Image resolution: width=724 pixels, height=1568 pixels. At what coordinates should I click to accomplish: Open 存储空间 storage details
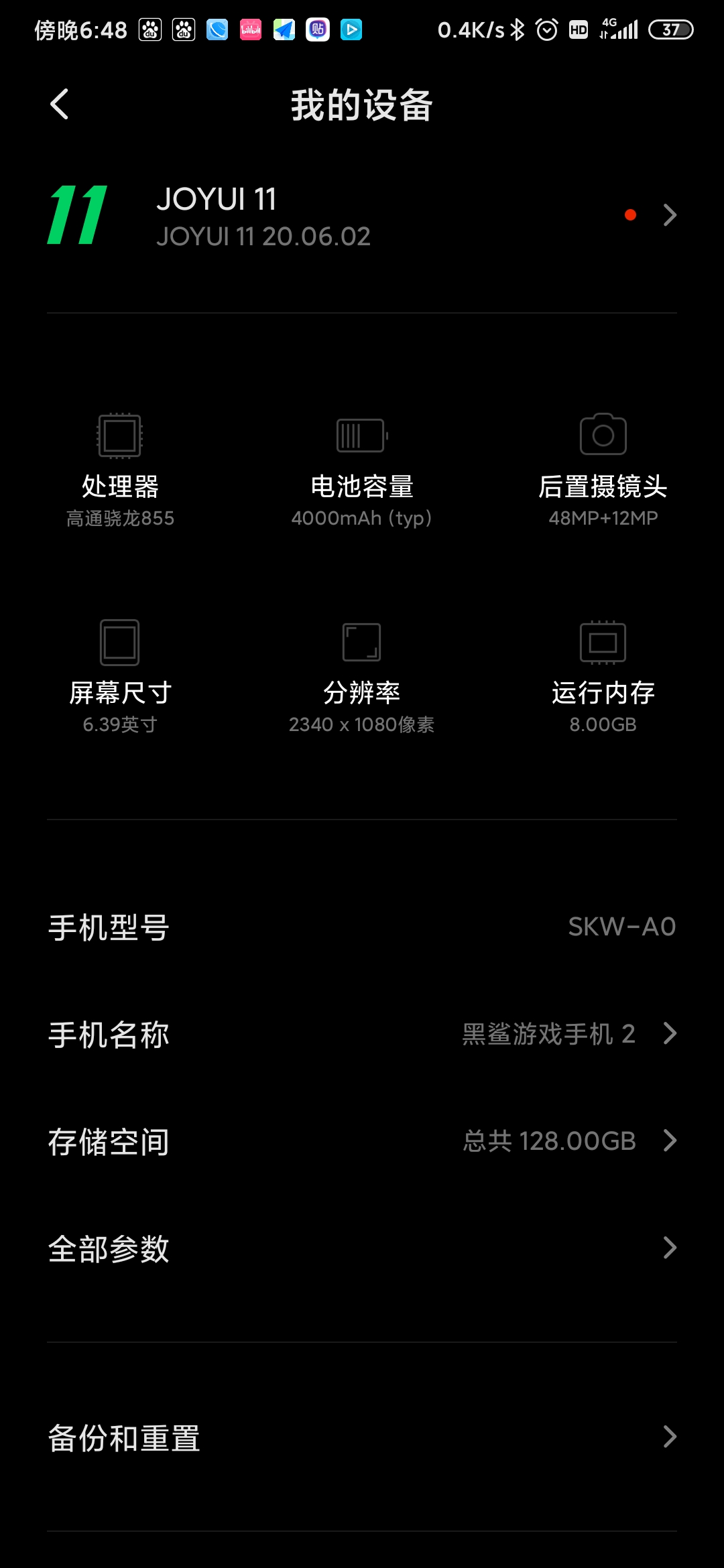pyautogui.click(x=362, y=1141)
